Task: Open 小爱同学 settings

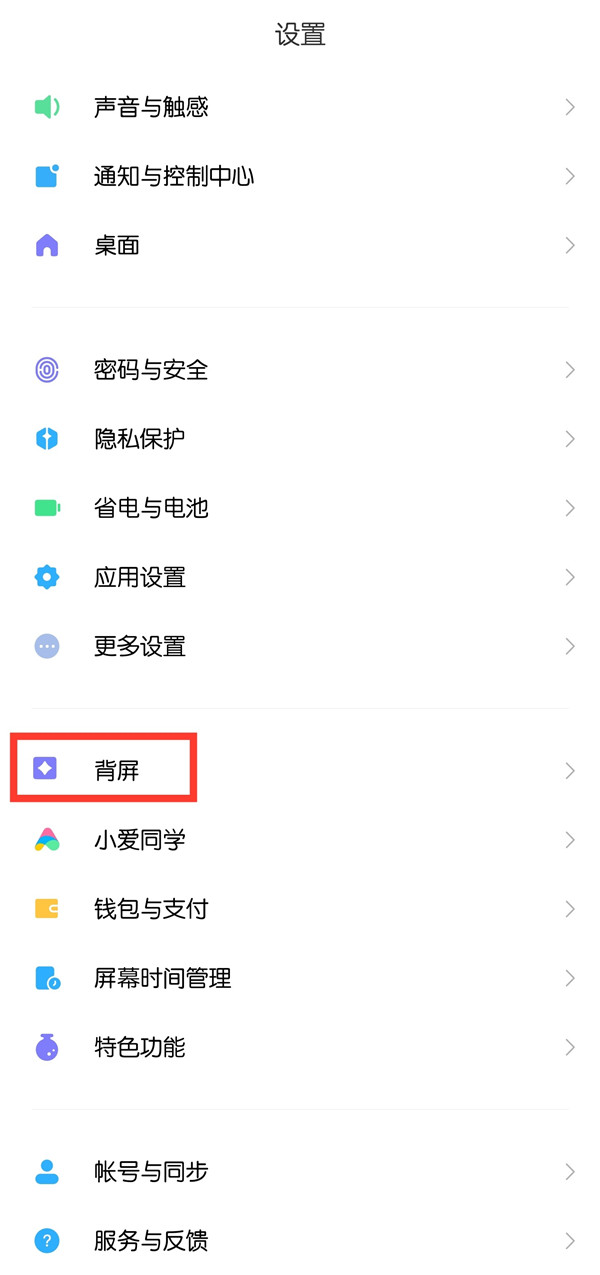Action: 139,840
